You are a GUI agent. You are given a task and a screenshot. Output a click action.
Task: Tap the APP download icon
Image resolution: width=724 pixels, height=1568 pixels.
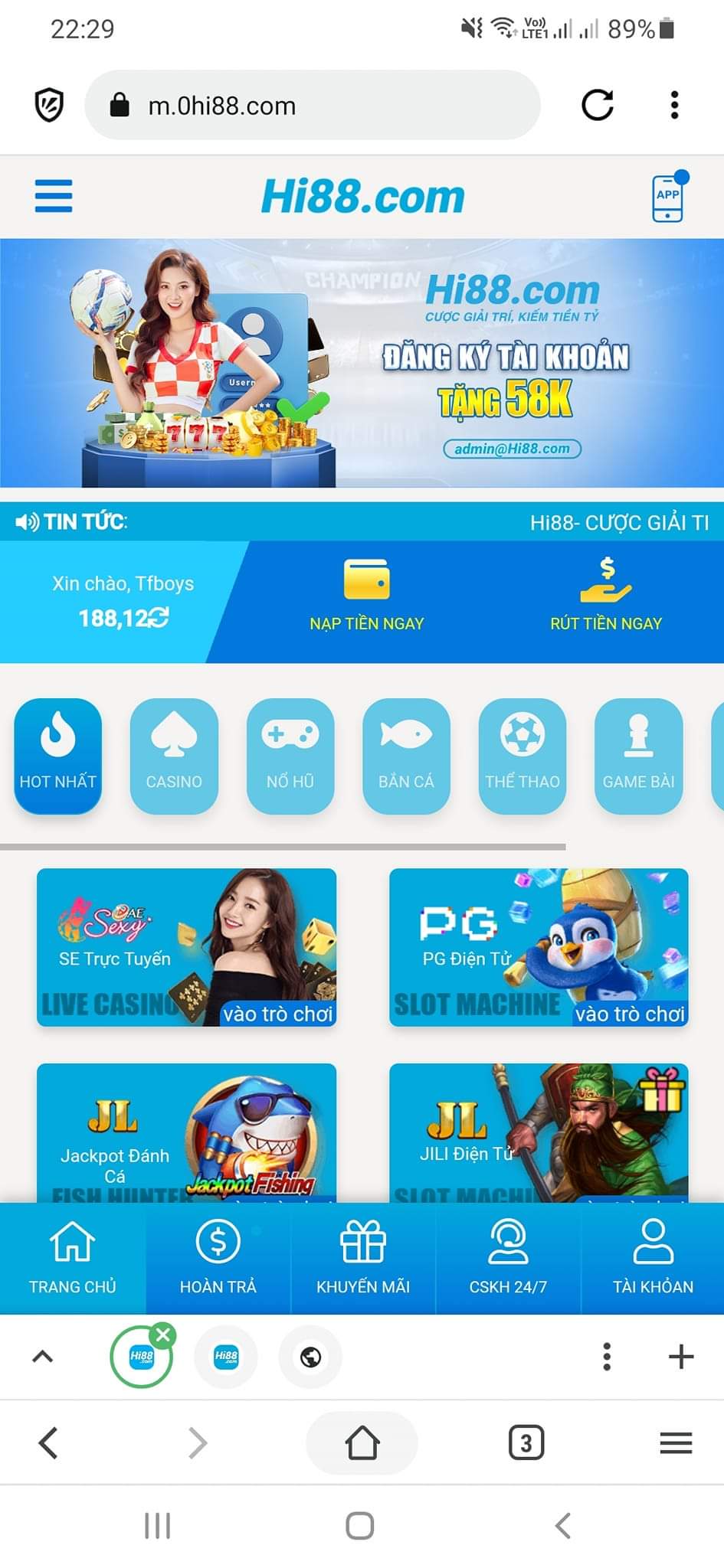[x=667, y=198]
